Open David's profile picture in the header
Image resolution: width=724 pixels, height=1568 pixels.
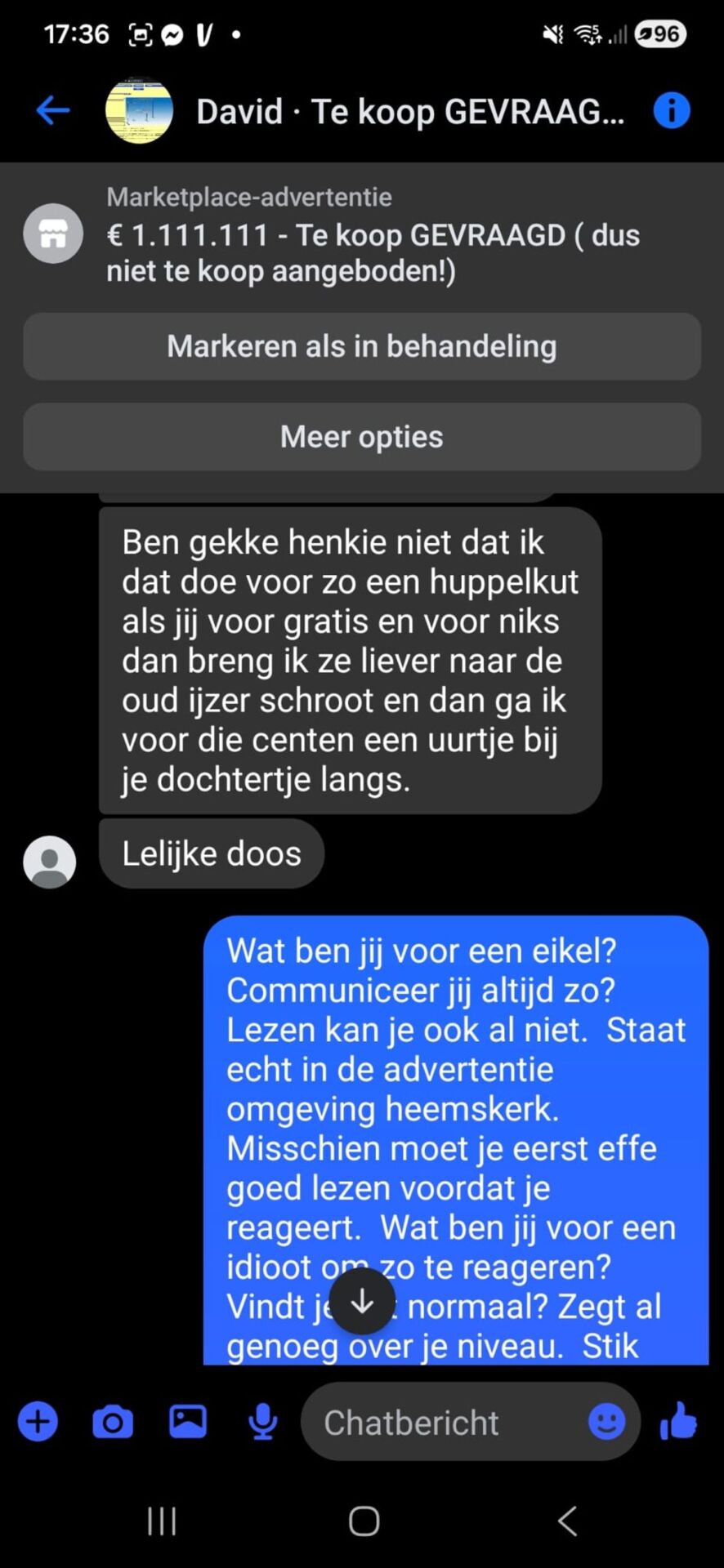click(139, 110)
